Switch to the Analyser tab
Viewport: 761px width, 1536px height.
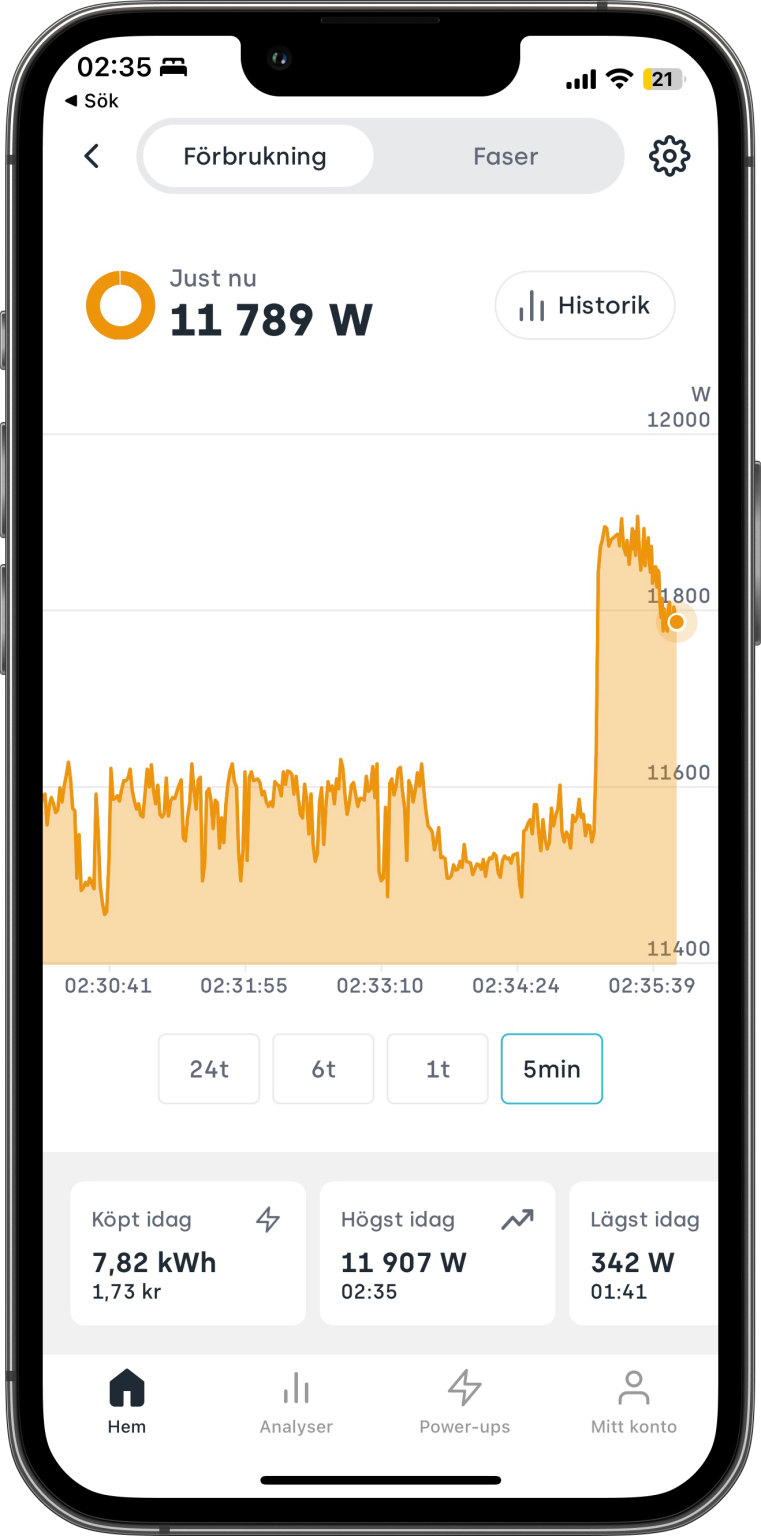tap(296, 1402)
